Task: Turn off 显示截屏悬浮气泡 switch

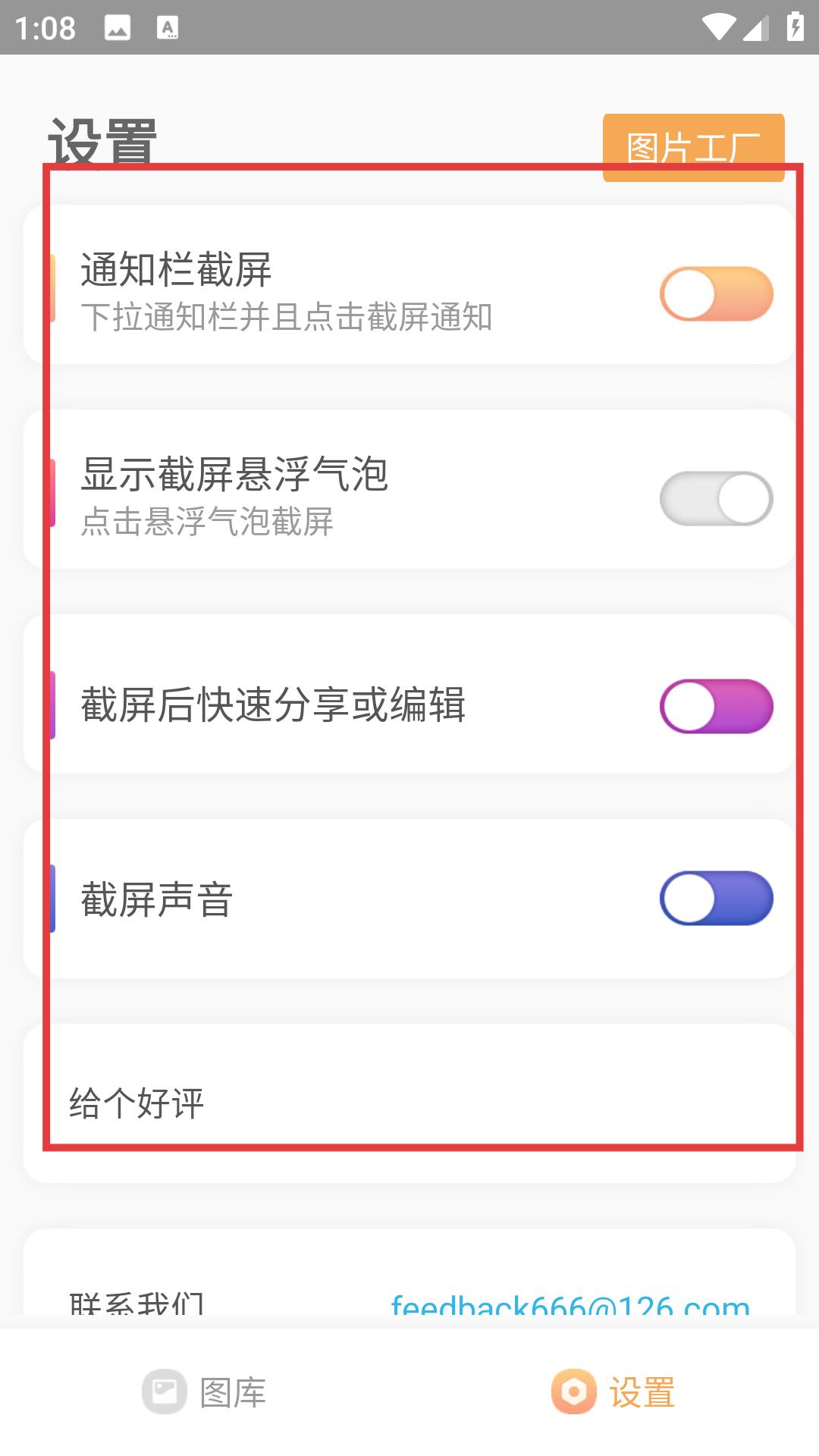Action: coord(716,498)
